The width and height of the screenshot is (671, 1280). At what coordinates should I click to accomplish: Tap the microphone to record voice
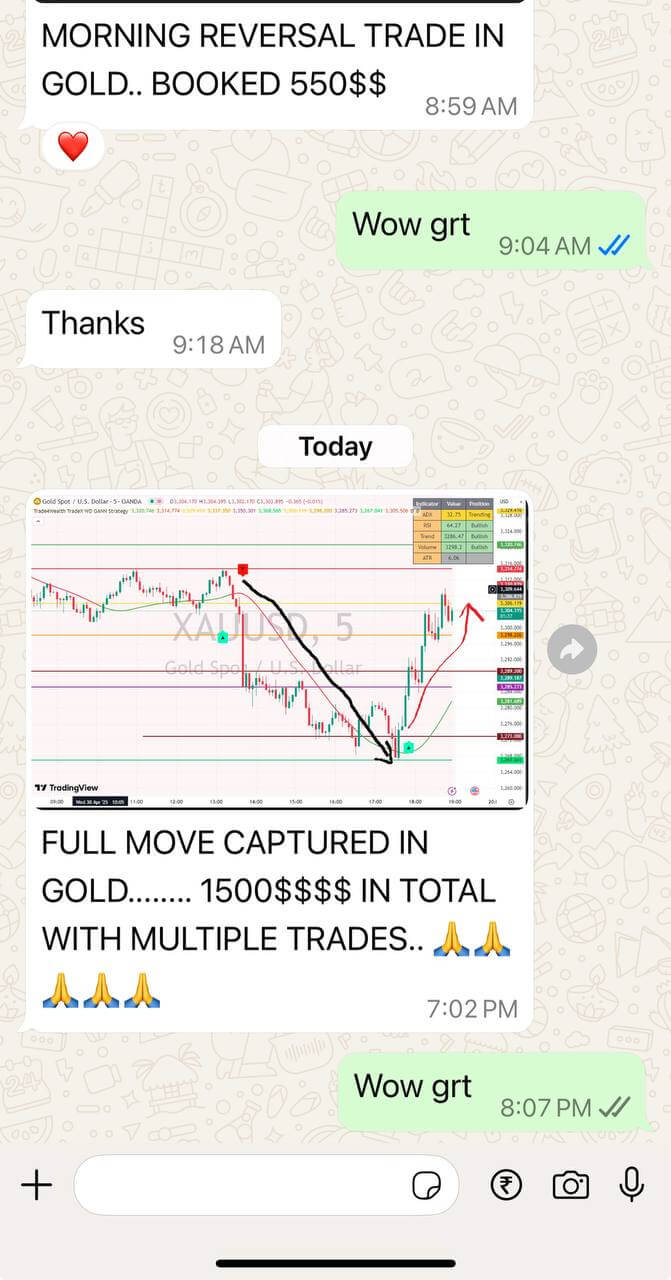[x=631, y=1185]
